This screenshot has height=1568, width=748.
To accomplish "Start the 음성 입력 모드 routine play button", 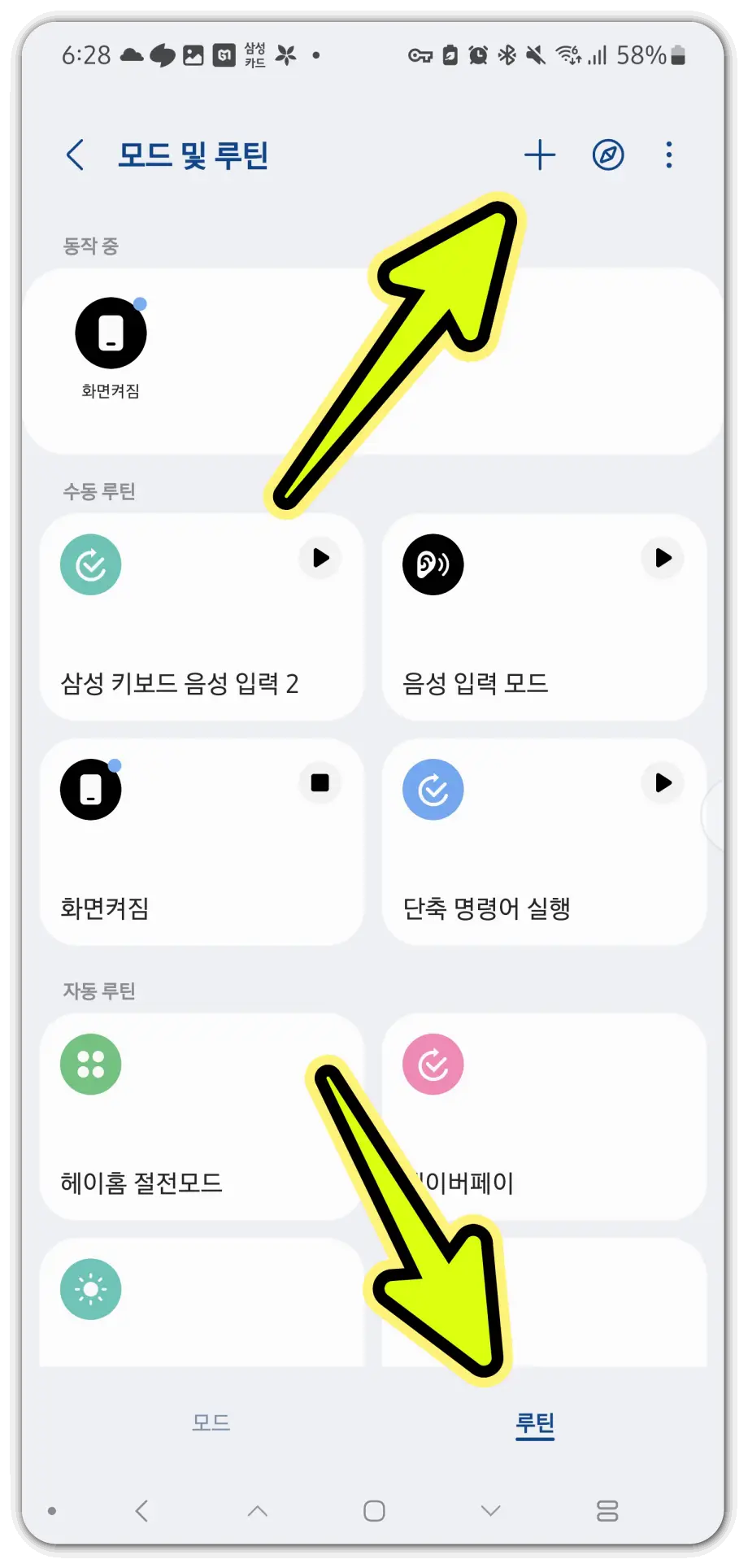I will coord(662,558).
